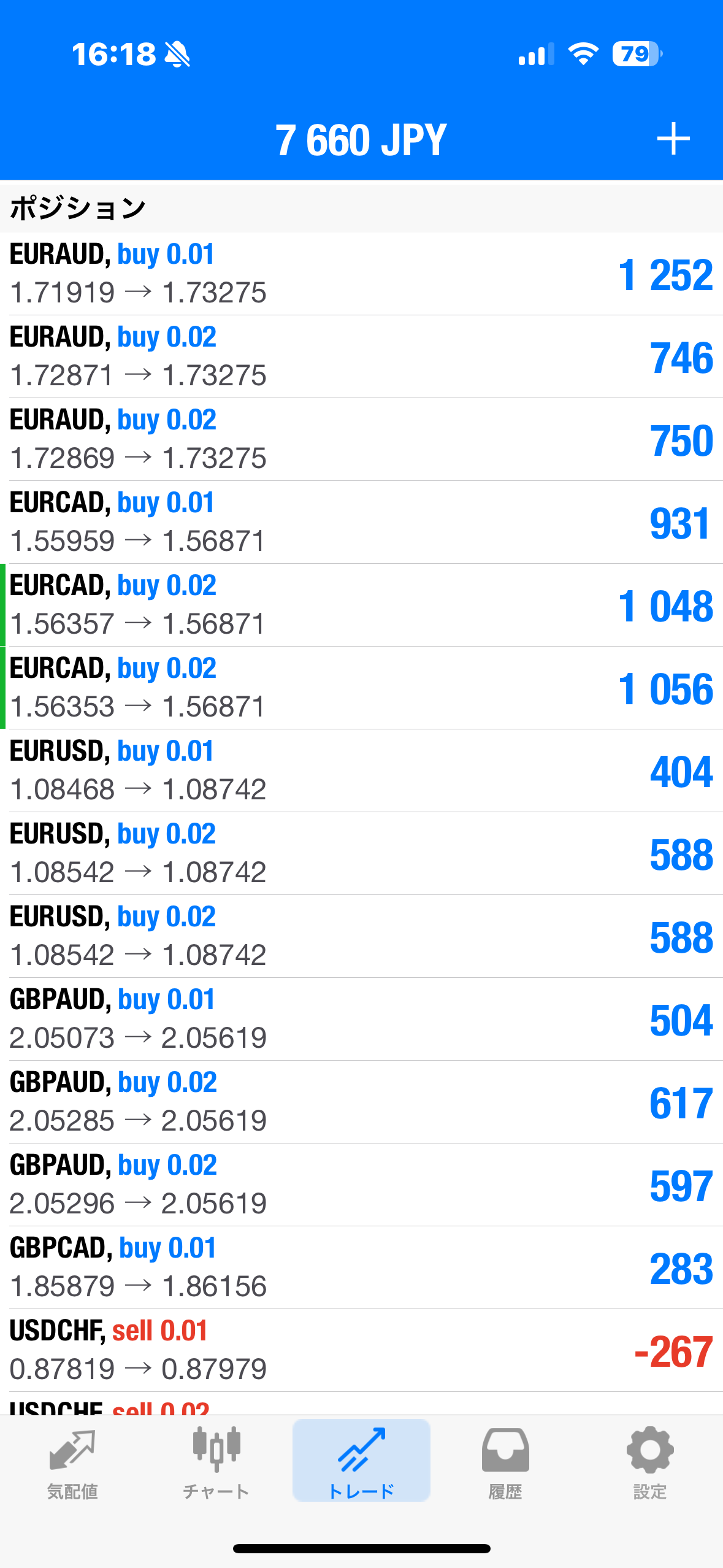The image size is (723, 1568).
Task: Tap EURAUD position opened at 1.72869
Action: click(x=361, y=439)
